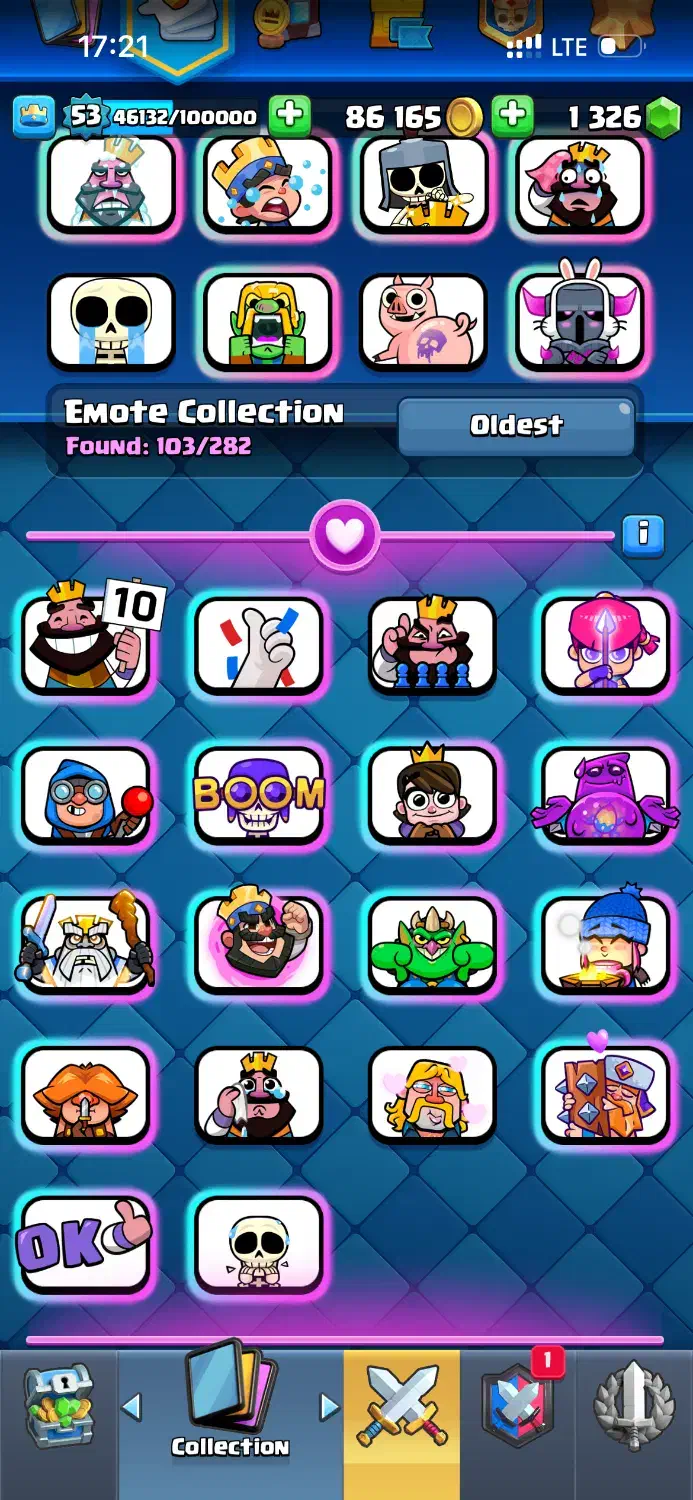Image resolution: width=693 pixels, height=1500 pixels.
Task: Open the player level crown icon
Action: (33, 117)
